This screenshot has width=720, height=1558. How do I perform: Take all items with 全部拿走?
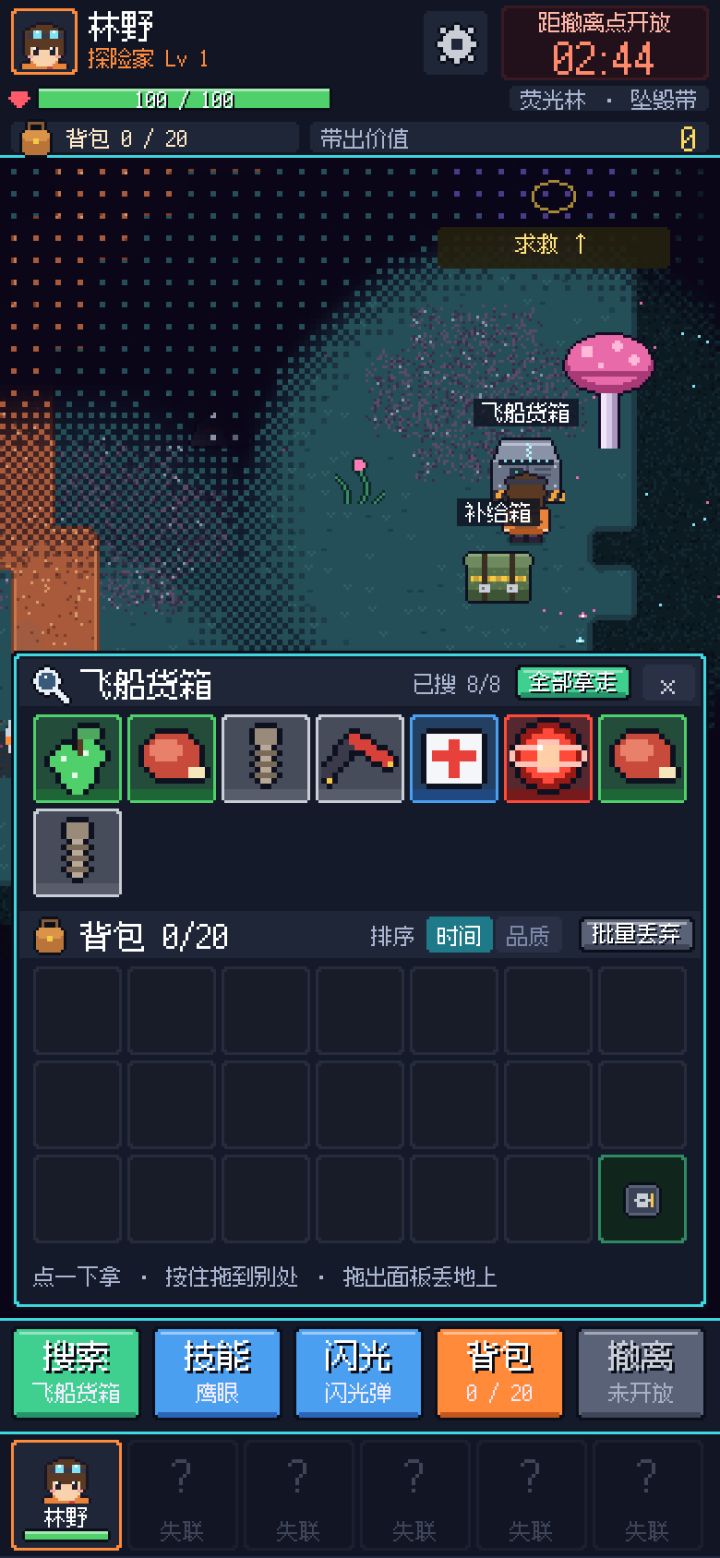[573, 684]
